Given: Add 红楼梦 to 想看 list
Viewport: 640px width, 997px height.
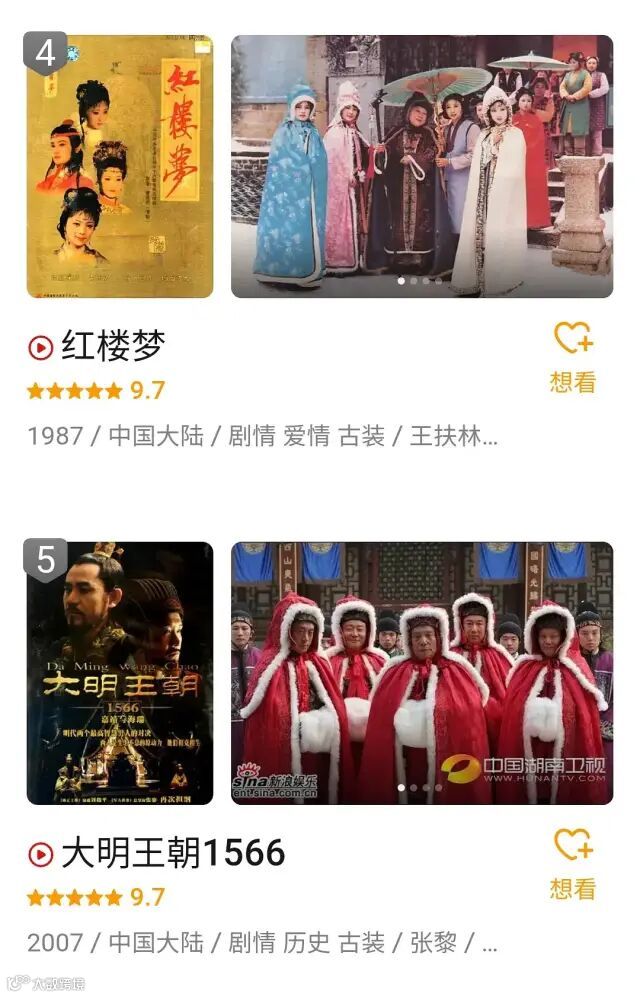Looking at the screenshot, I should point(573,355).
